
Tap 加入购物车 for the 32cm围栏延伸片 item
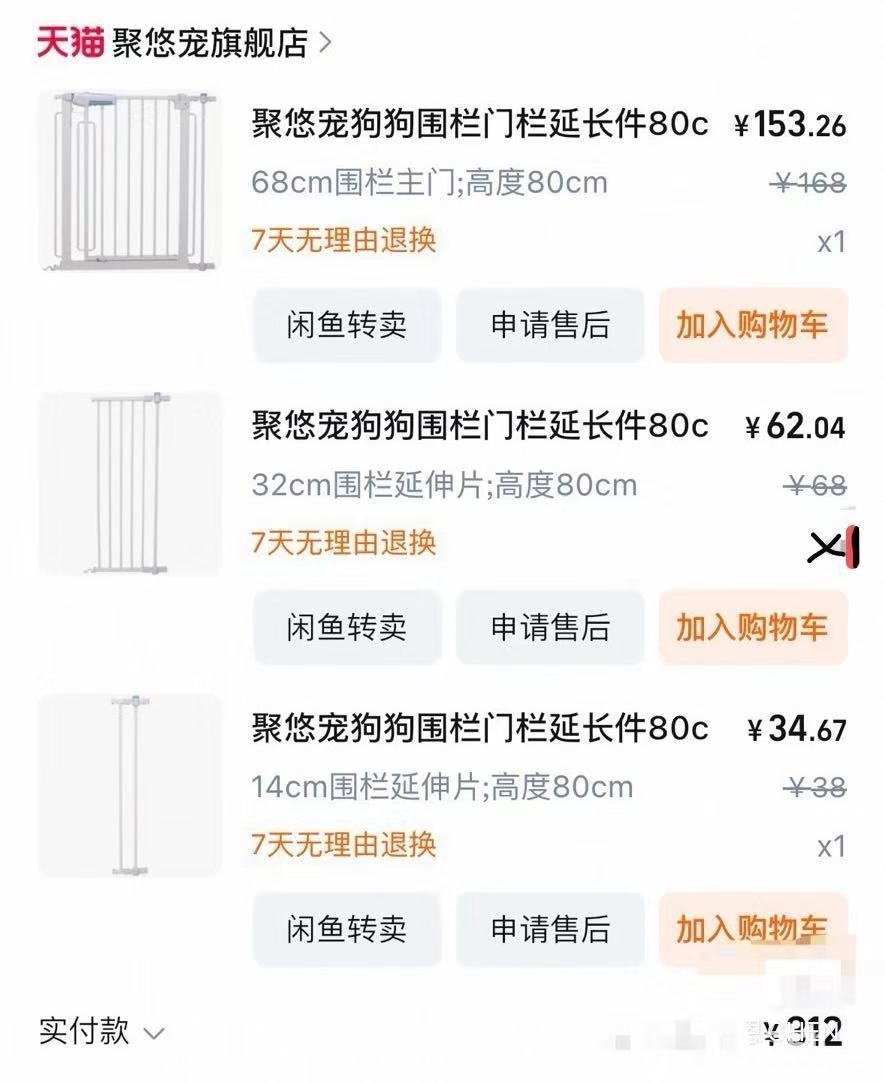(x=752, y=627)
